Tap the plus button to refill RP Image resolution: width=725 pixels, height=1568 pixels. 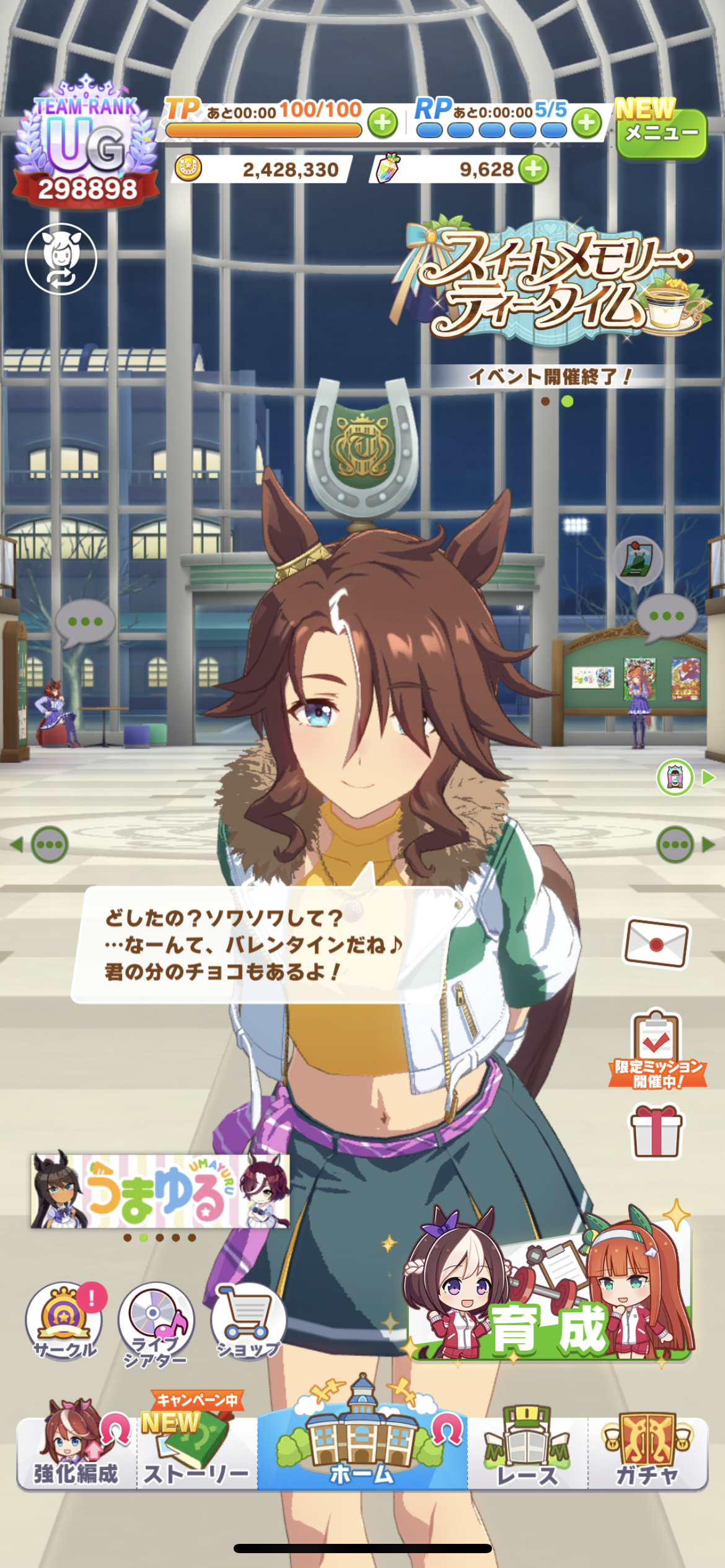pos(586,123)
